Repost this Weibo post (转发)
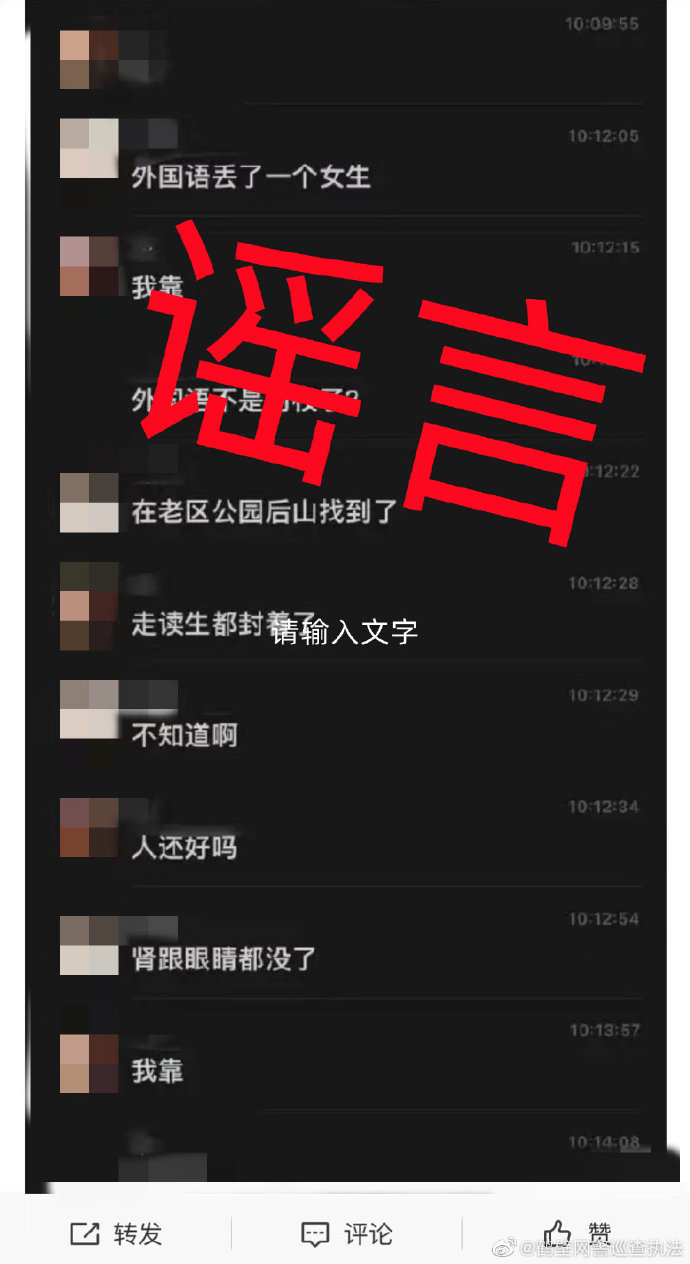Screen dimensions: 690x1264 116,1234
